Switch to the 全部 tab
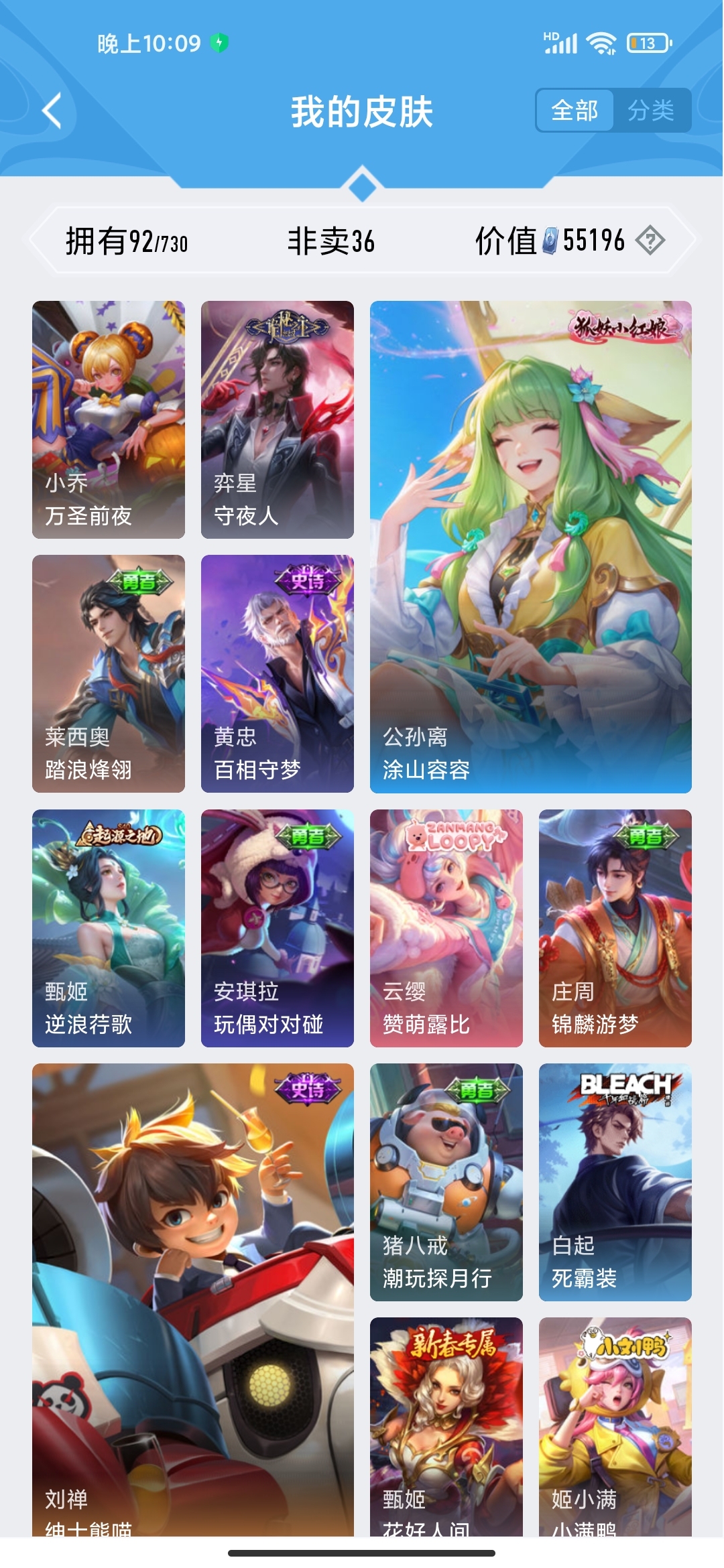This screenshot has height=1568, width=724. pyautogui.click(x=575, y=111)
